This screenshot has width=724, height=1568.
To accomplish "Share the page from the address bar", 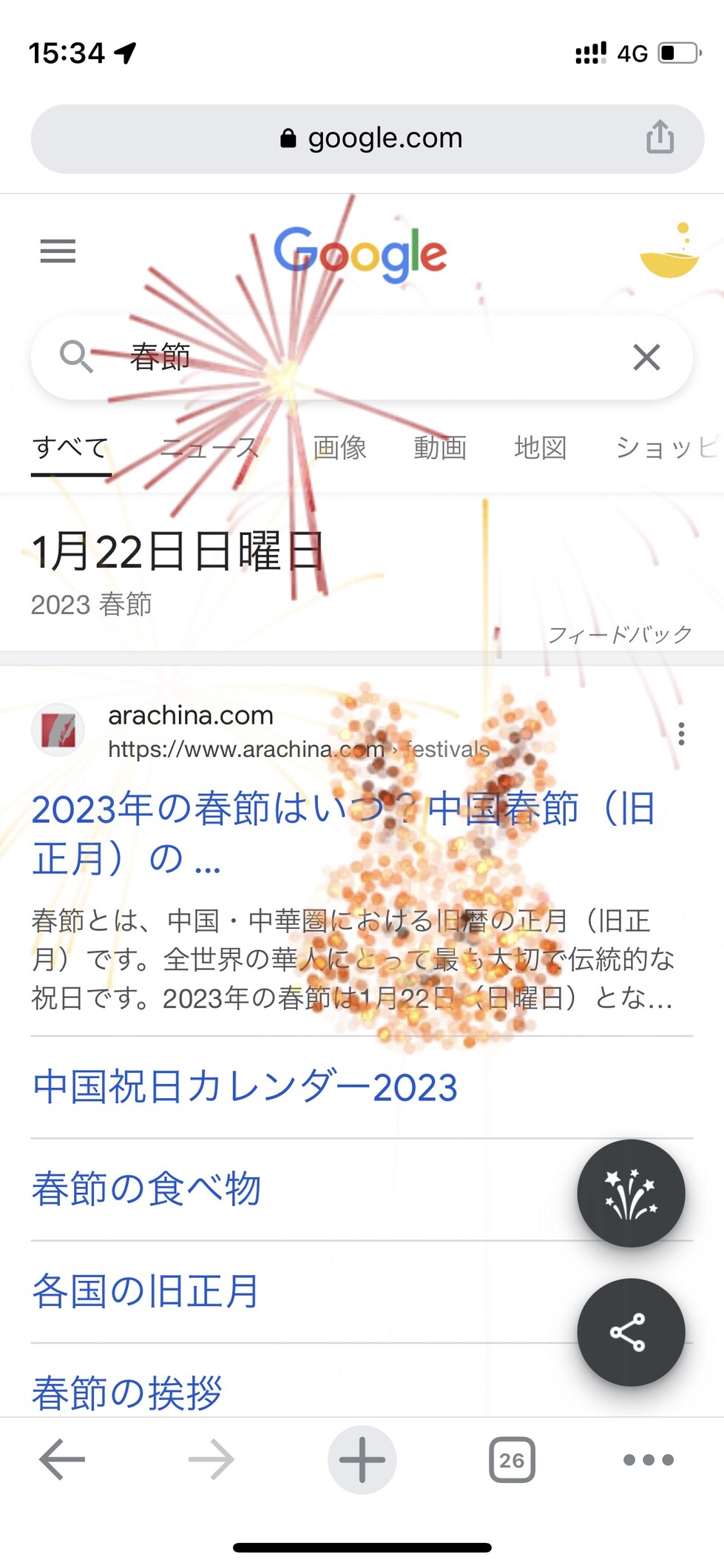I will pos(660,137).
